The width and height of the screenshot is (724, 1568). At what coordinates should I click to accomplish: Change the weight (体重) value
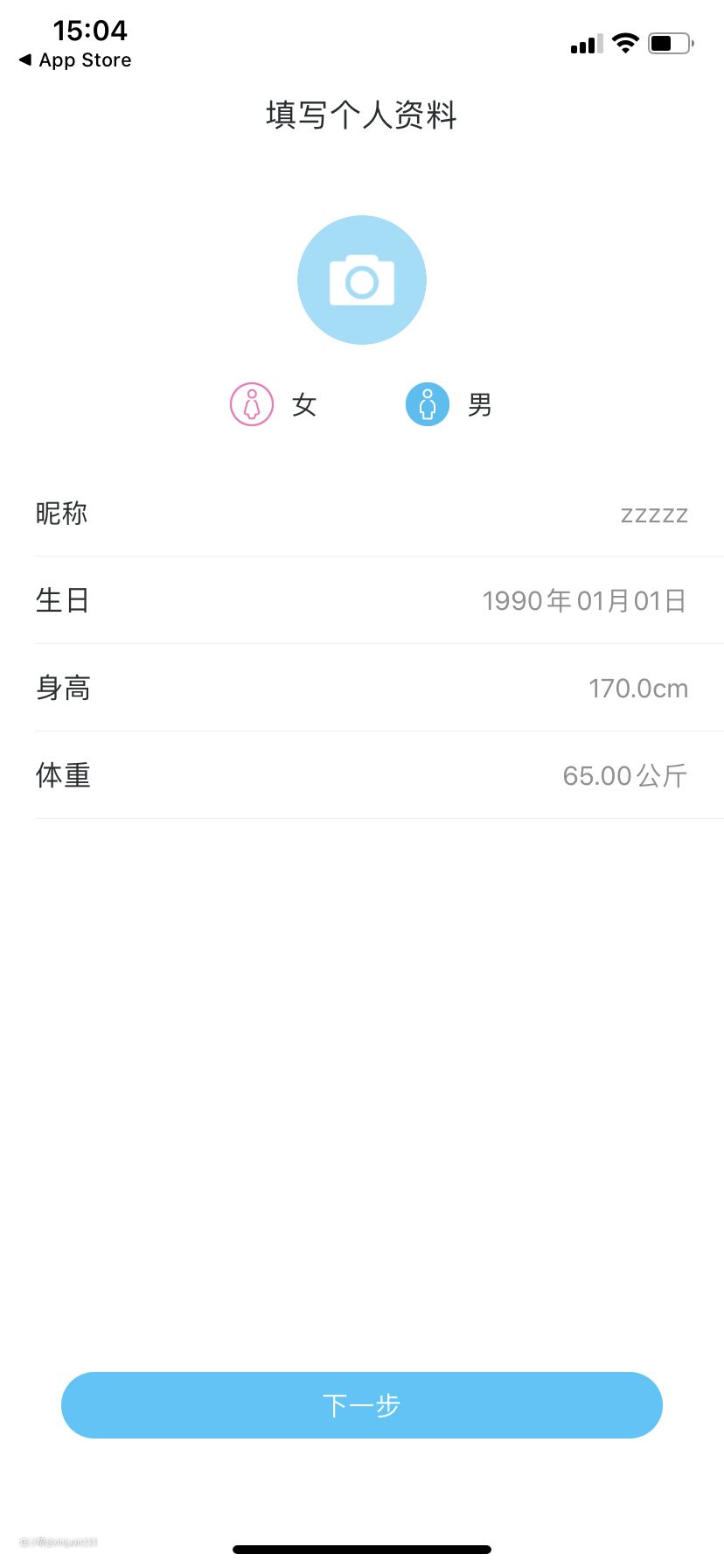(361, 775)
